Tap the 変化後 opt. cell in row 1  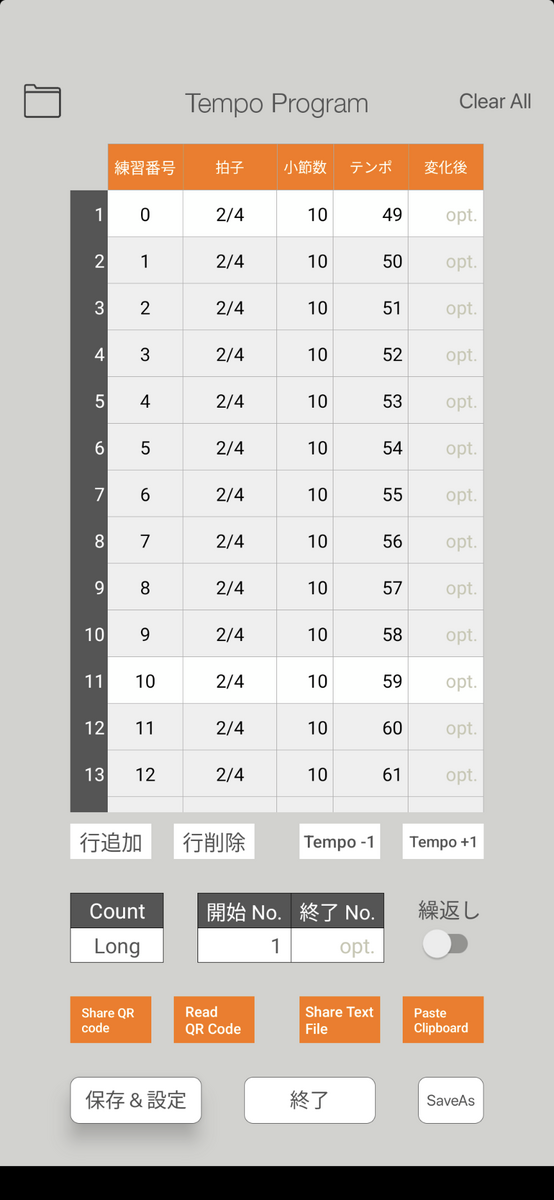point(446,214)
